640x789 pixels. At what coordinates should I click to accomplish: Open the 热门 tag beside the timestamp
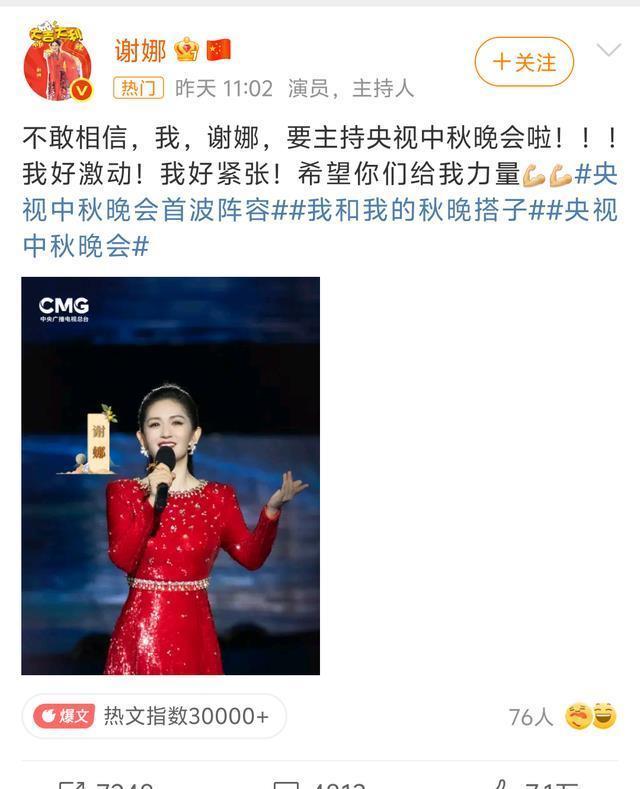[138, 88]
